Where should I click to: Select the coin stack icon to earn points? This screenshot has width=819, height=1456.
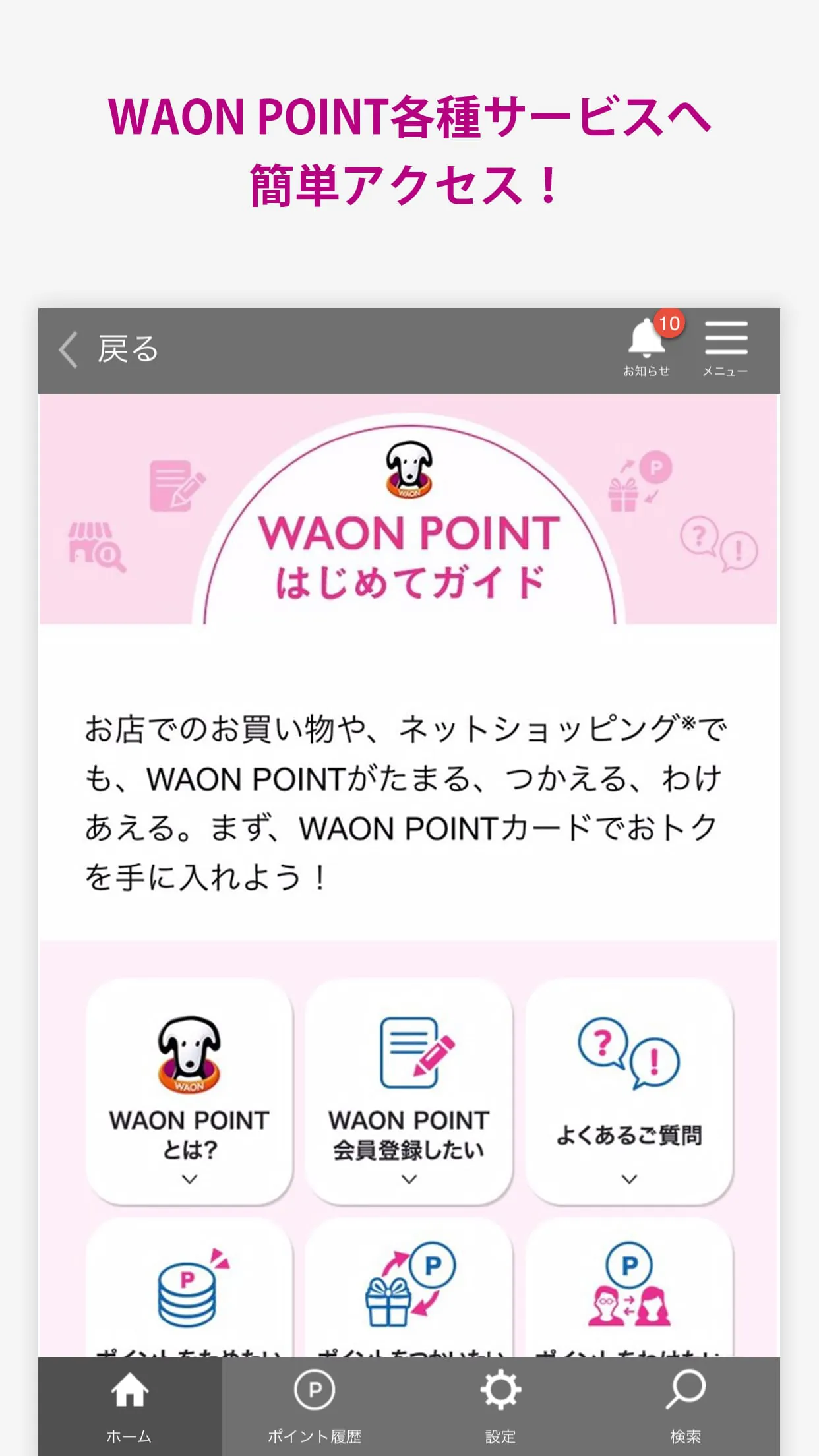click(189, 1292)
